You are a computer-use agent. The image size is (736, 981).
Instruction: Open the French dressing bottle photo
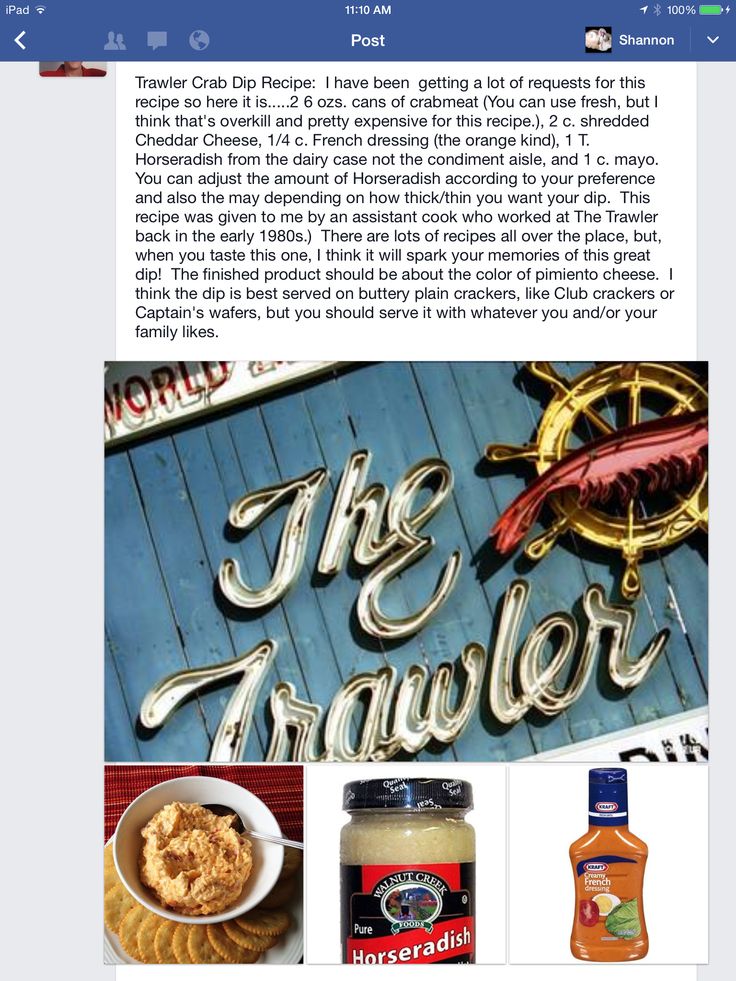(x=608, y=864)
